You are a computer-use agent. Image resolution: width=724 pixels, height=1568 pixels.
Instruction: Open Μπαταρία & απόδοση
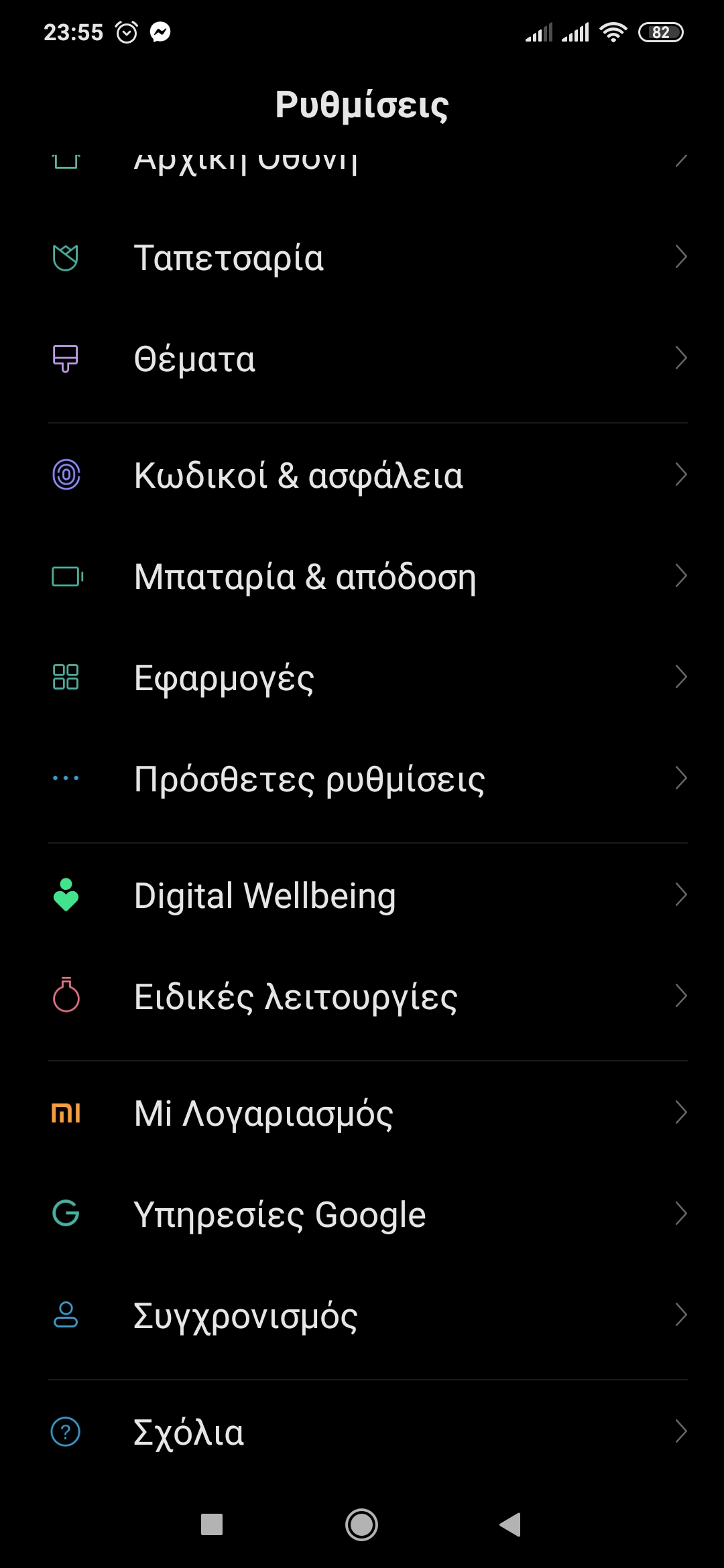tap(362, 577)
